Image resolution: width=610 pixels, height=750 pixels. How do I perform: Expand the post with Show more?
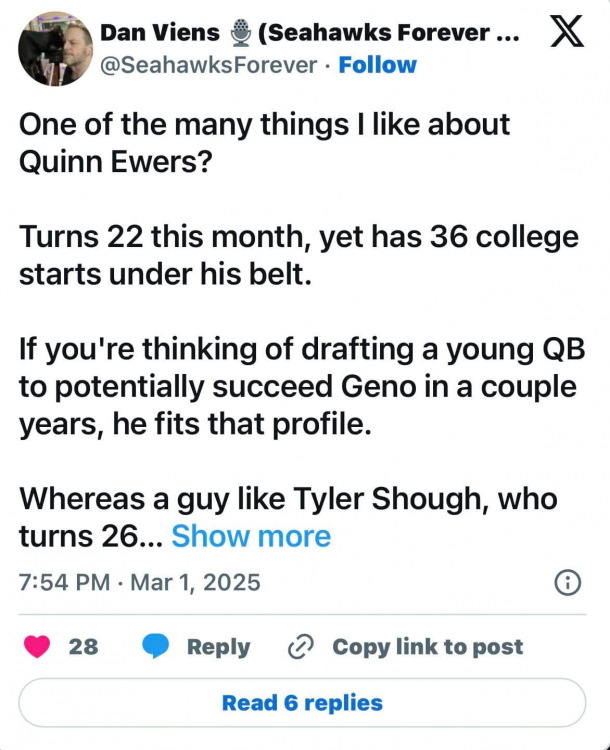[251, 537]
